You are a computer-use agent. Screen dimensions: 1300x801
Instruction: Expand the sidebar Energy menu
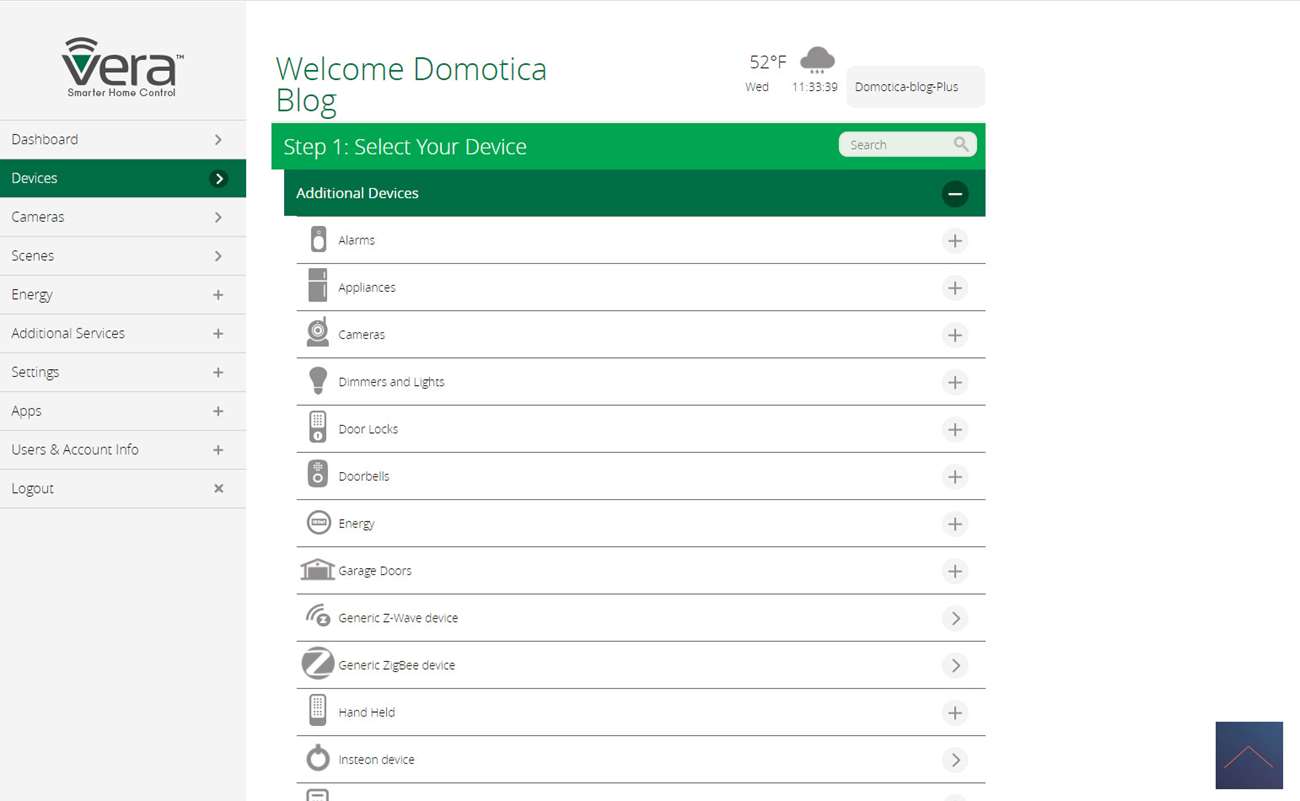point(120,295)
